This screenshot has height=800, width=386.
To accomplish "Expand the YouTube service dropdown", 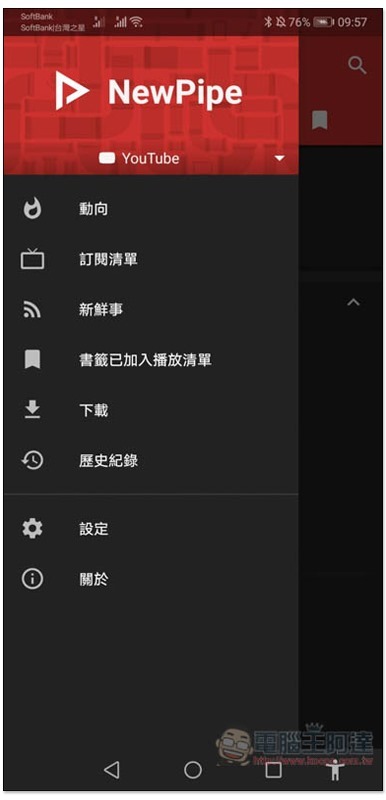I will coord(279,158).
